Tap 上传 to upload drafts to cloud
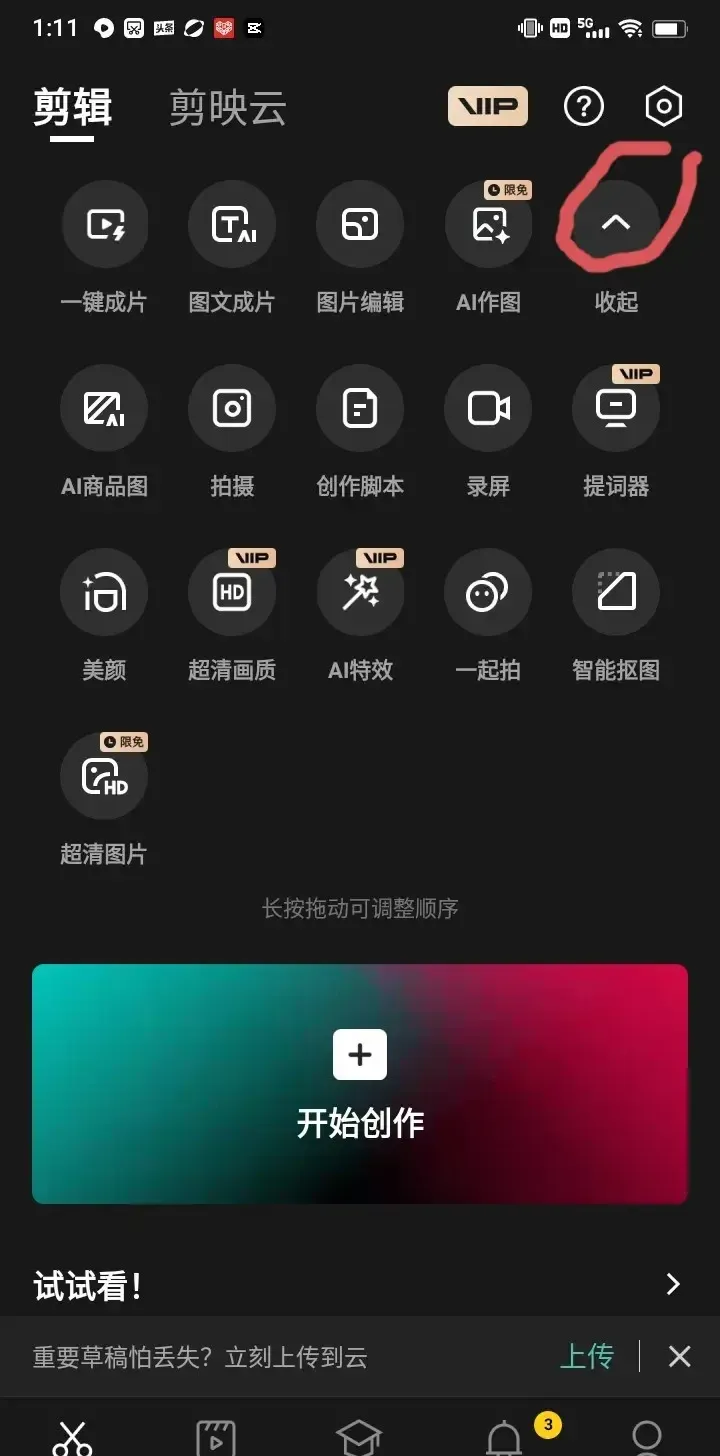Screen dimensions: 720x1456 pos(586,1356)
